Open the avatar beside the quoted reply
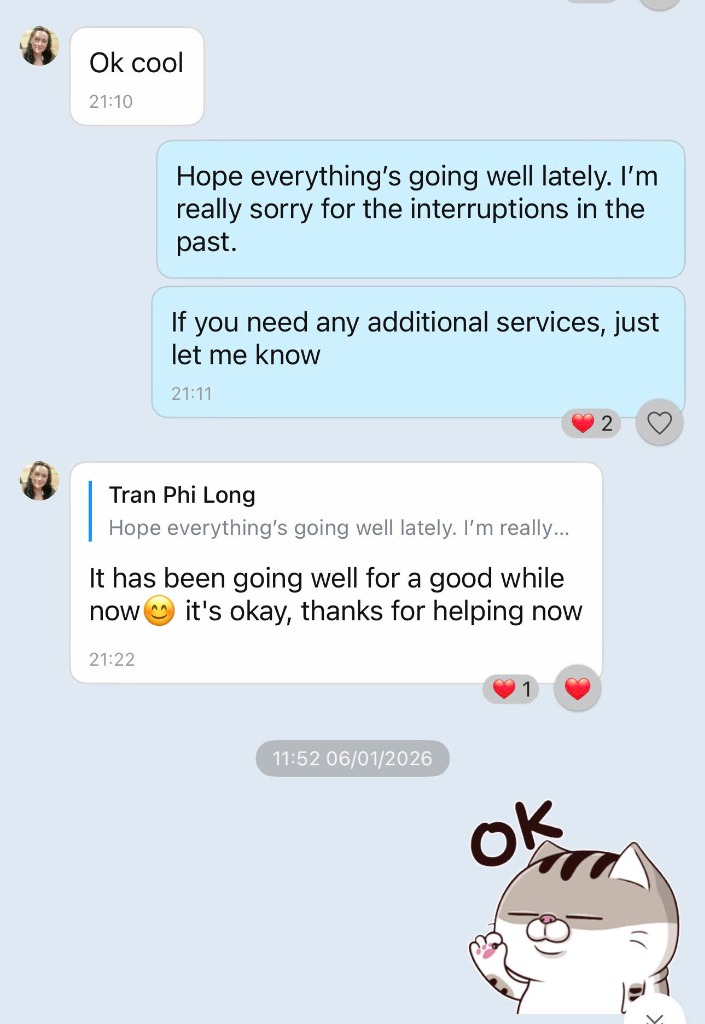 click(39, 480)
